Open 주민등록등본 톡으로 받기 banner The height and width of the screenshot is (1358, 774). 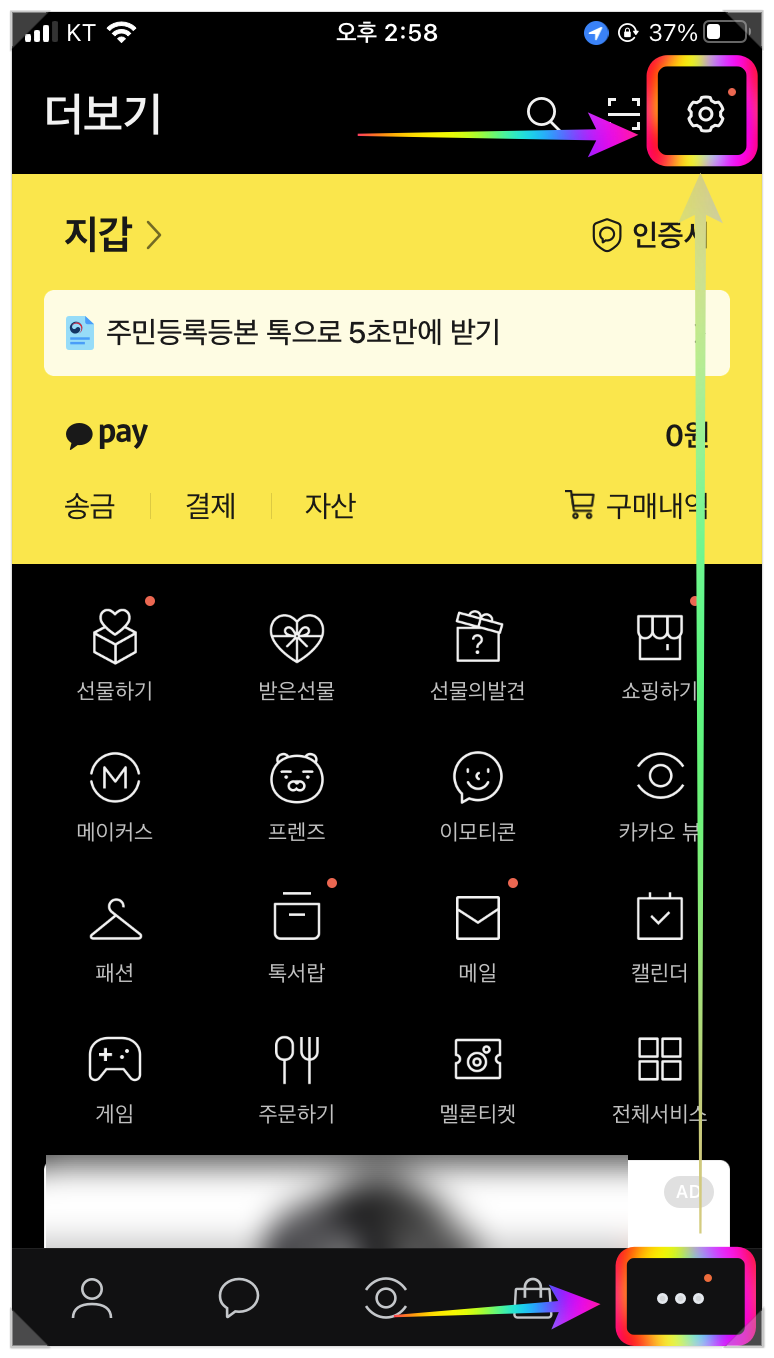[x=386, y=332]
